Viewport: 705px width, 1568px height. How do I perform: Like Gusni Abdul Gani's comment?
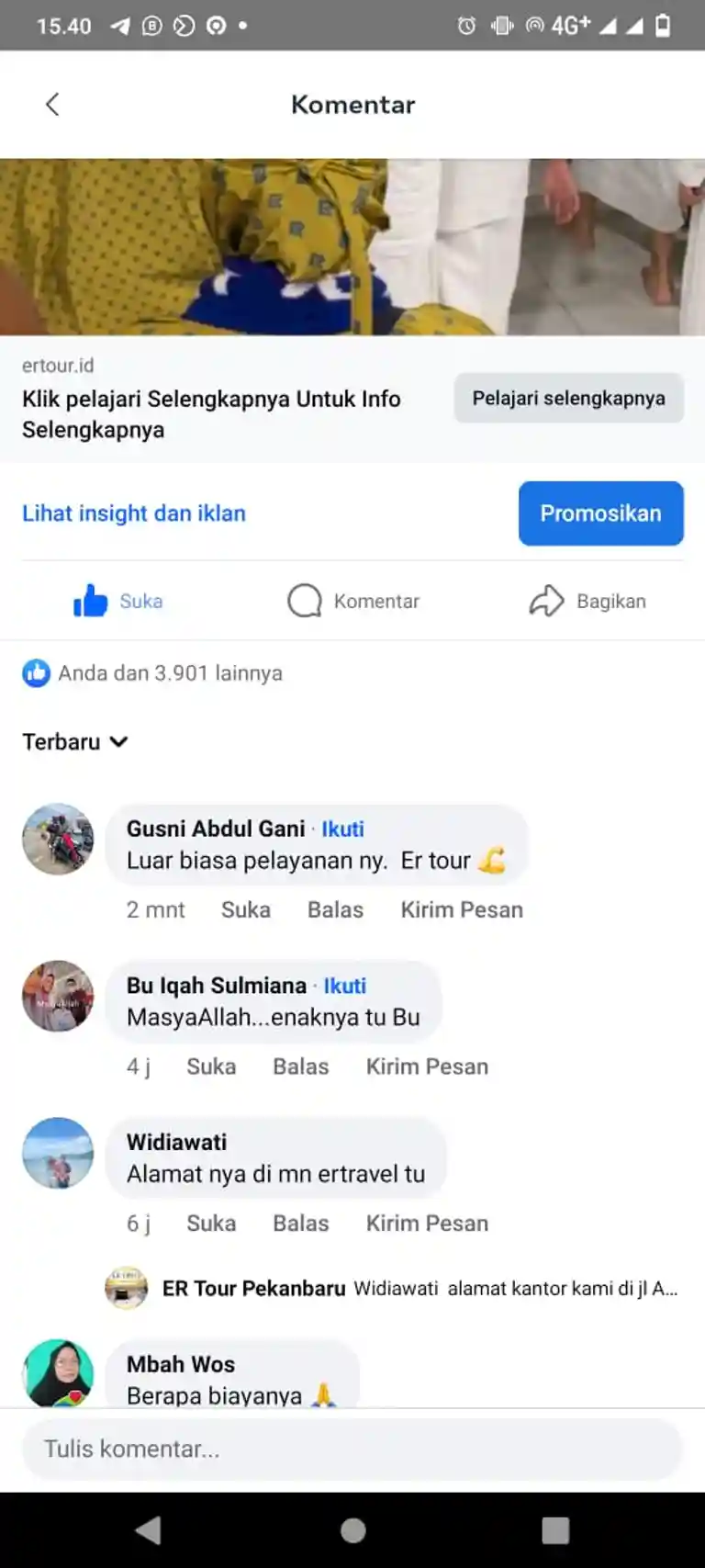pyautogui.click(x=245, y=910)
